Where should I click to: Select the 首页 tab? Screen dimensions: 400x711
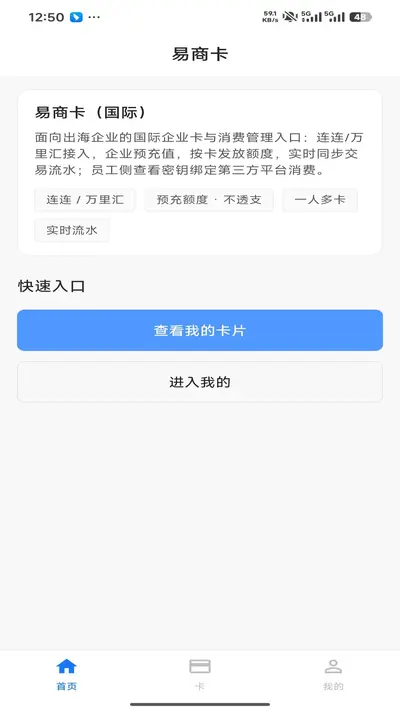[67, 675]
